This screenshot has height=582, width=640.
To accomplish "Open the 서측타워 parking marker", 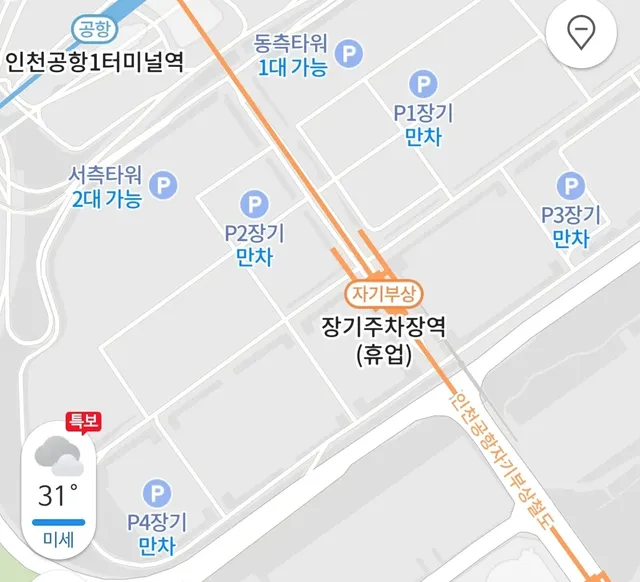I will click(163, 184).
